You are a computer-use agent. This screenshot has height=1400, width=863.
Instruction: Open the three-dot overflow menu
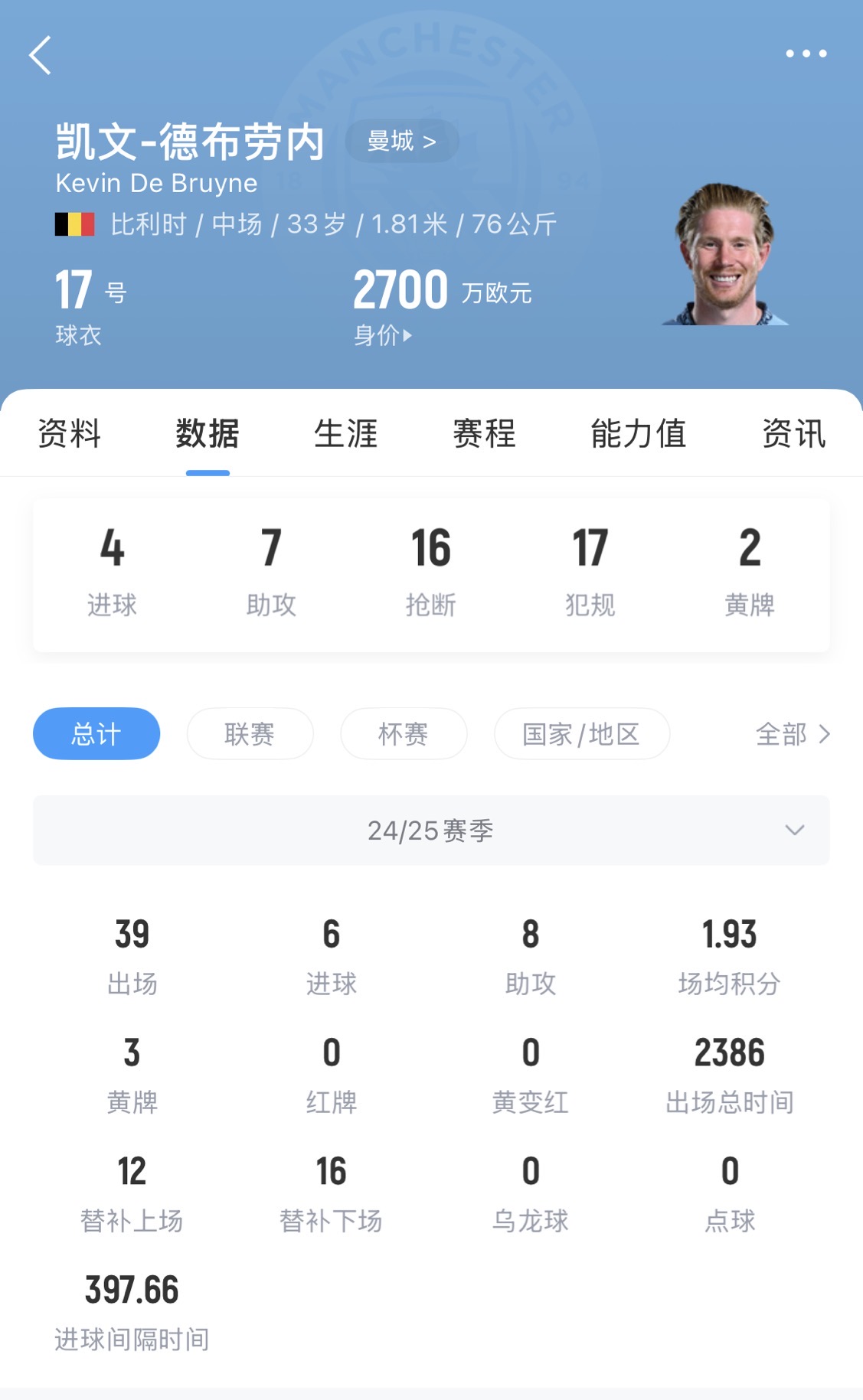806,54
